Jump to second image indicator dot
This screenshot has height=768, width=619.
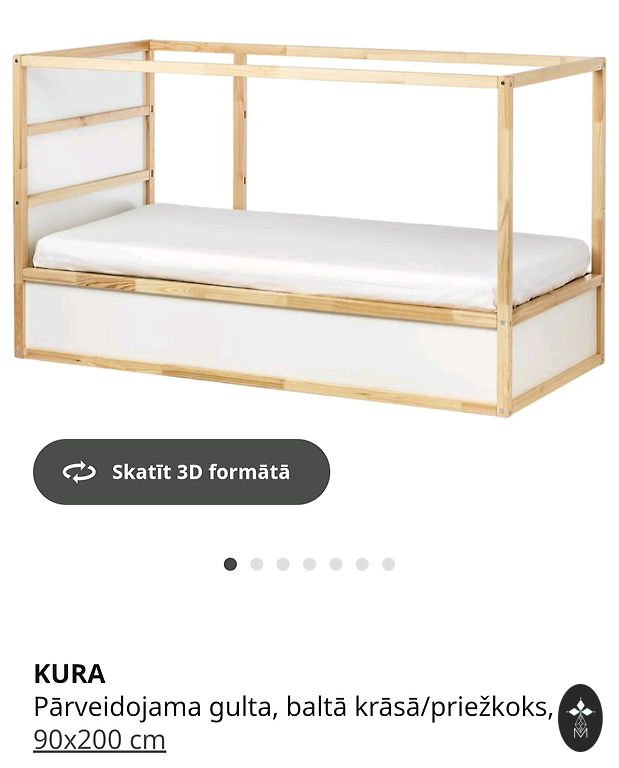point(257,564)
